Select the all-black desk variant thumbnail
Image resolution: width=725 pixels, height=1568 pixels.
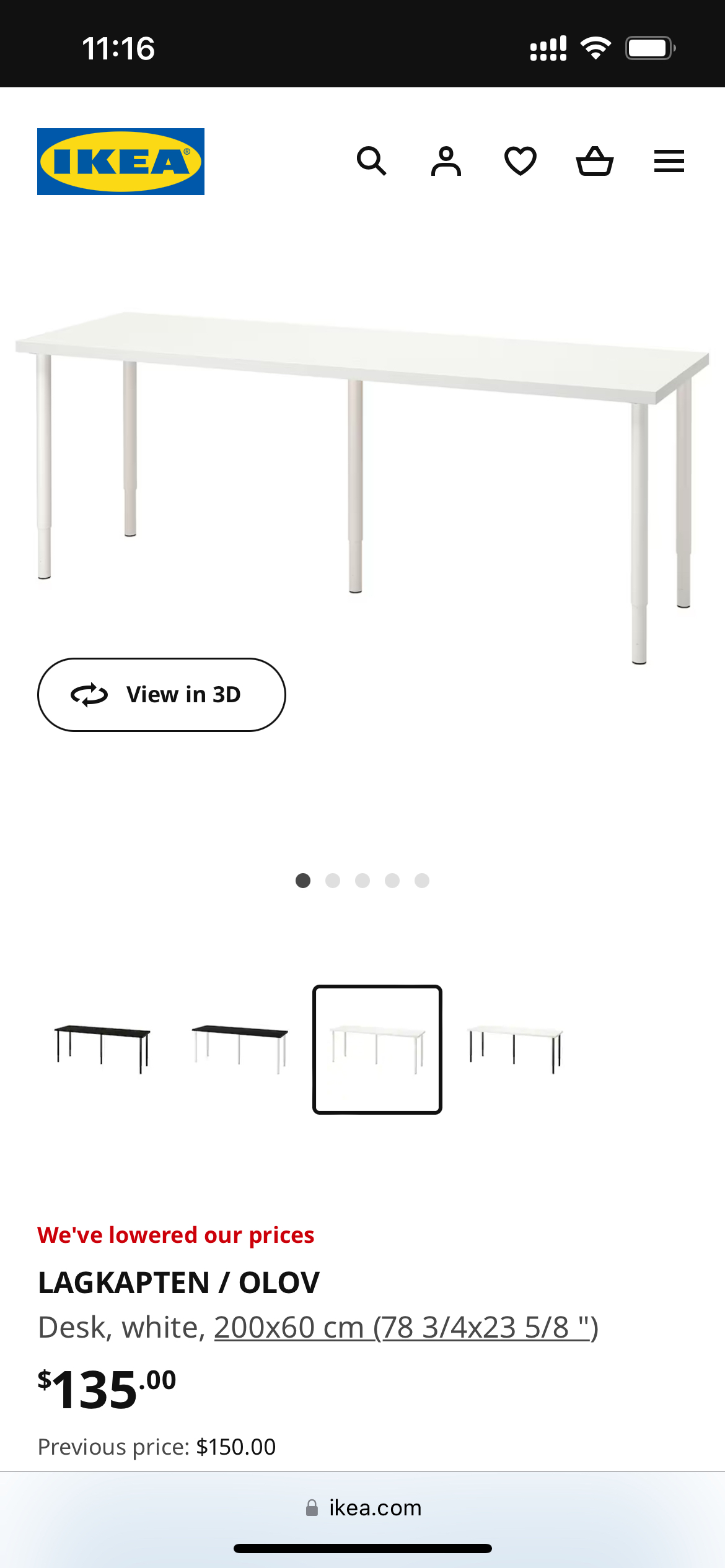point(102,1049)
